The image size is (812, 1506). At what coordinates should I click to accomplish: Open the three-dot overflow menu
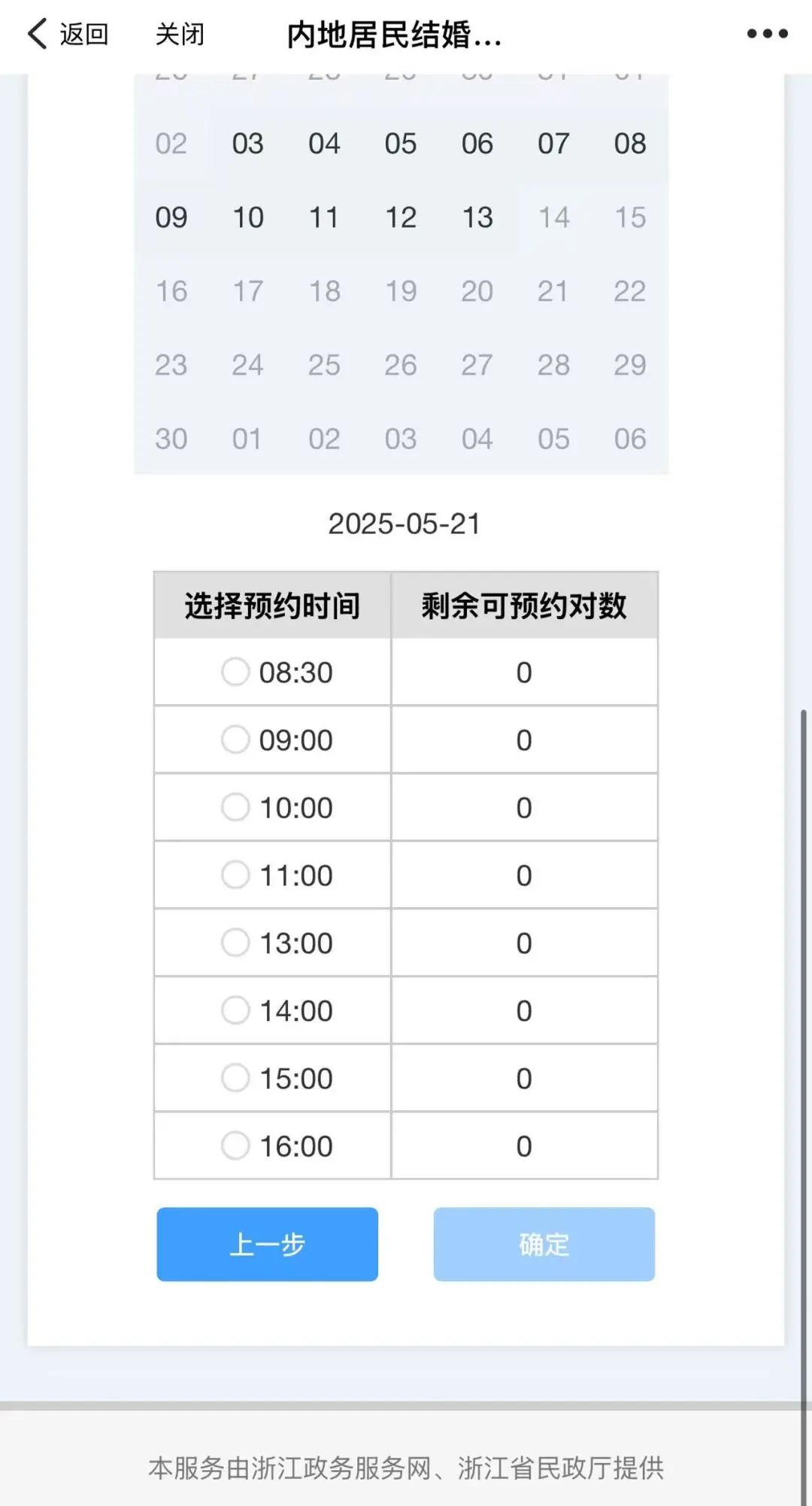(767, 34)
